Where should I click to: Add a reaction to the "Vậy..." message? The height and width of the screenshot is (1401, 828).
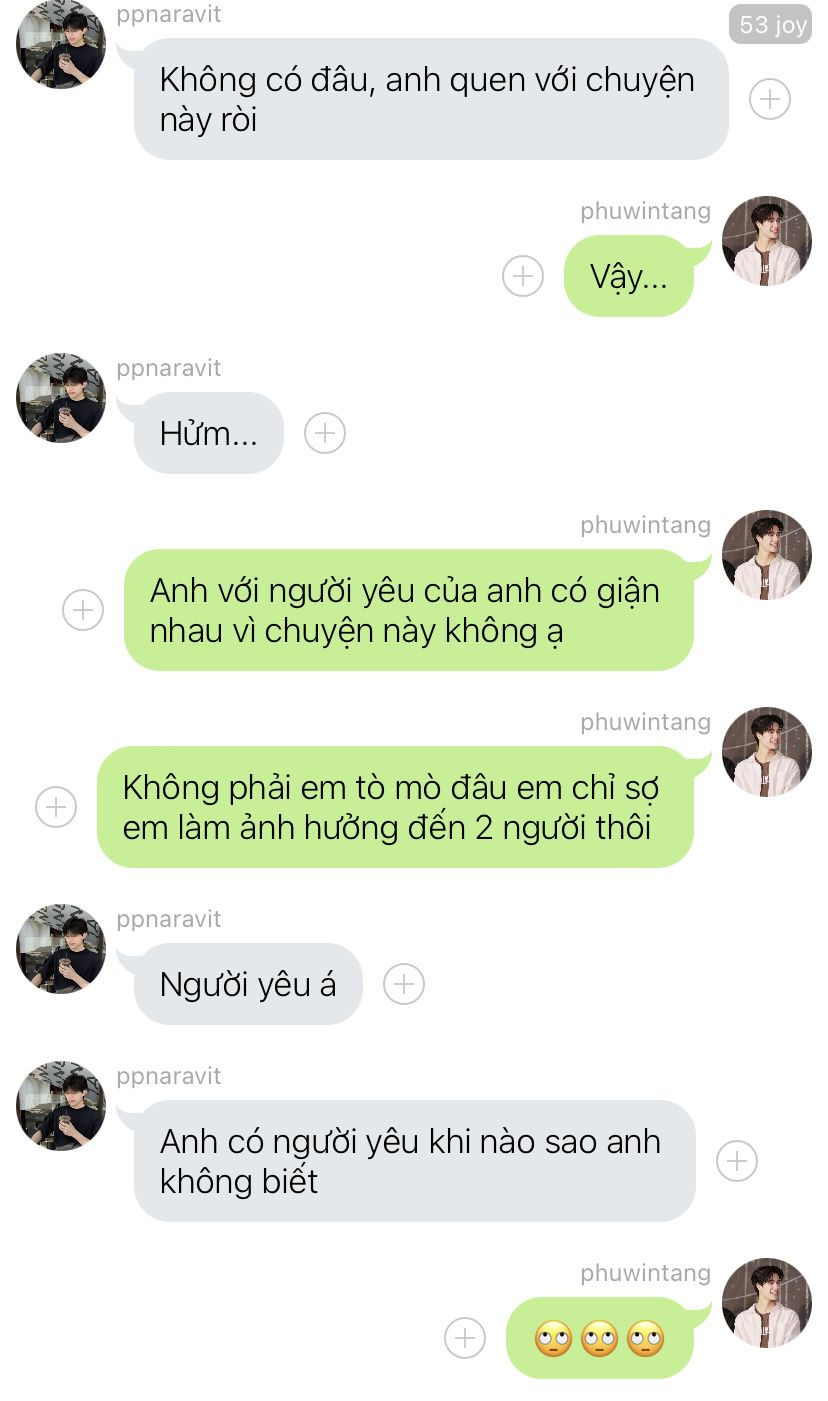[523, 276]
